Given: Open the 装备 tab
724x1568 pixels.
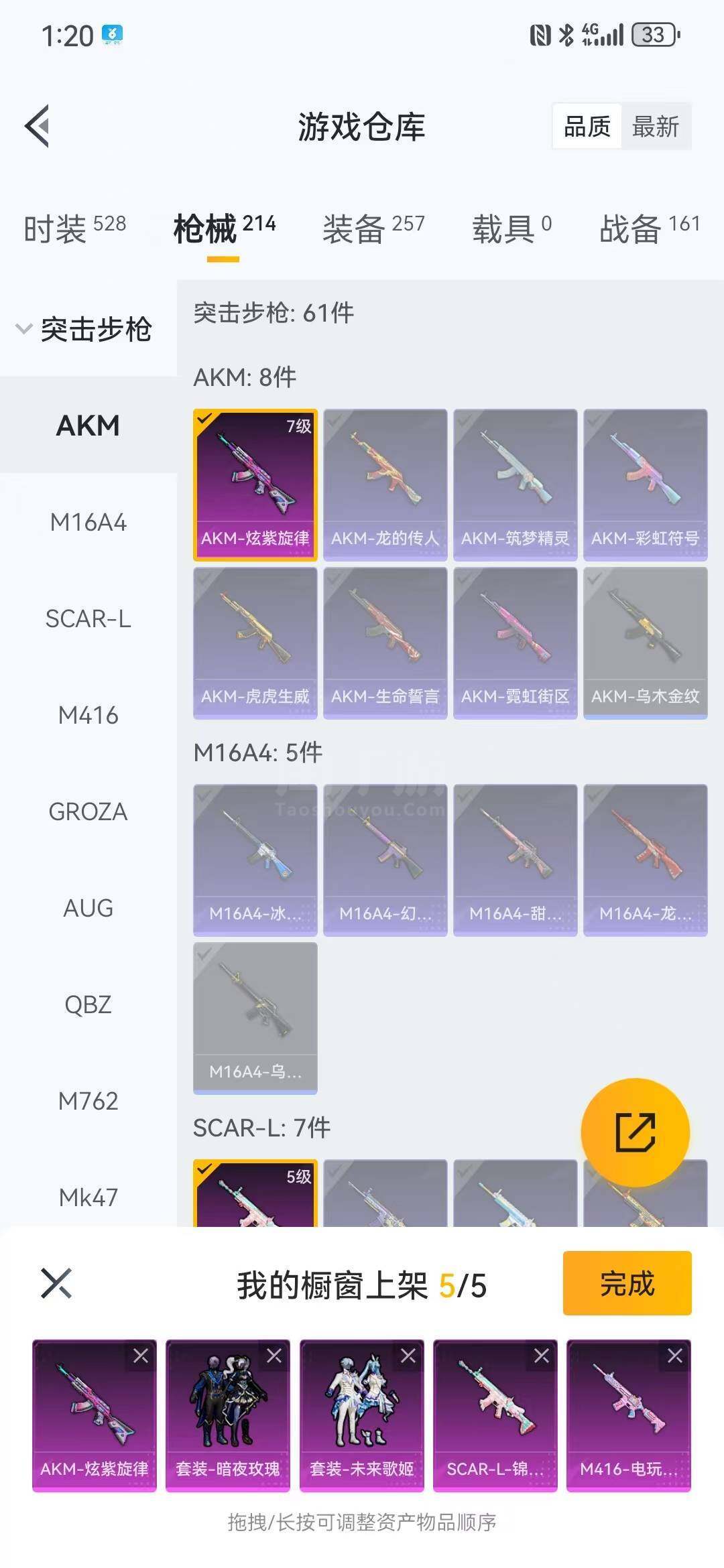Looking at the screenshot, I should click(373, 228).
